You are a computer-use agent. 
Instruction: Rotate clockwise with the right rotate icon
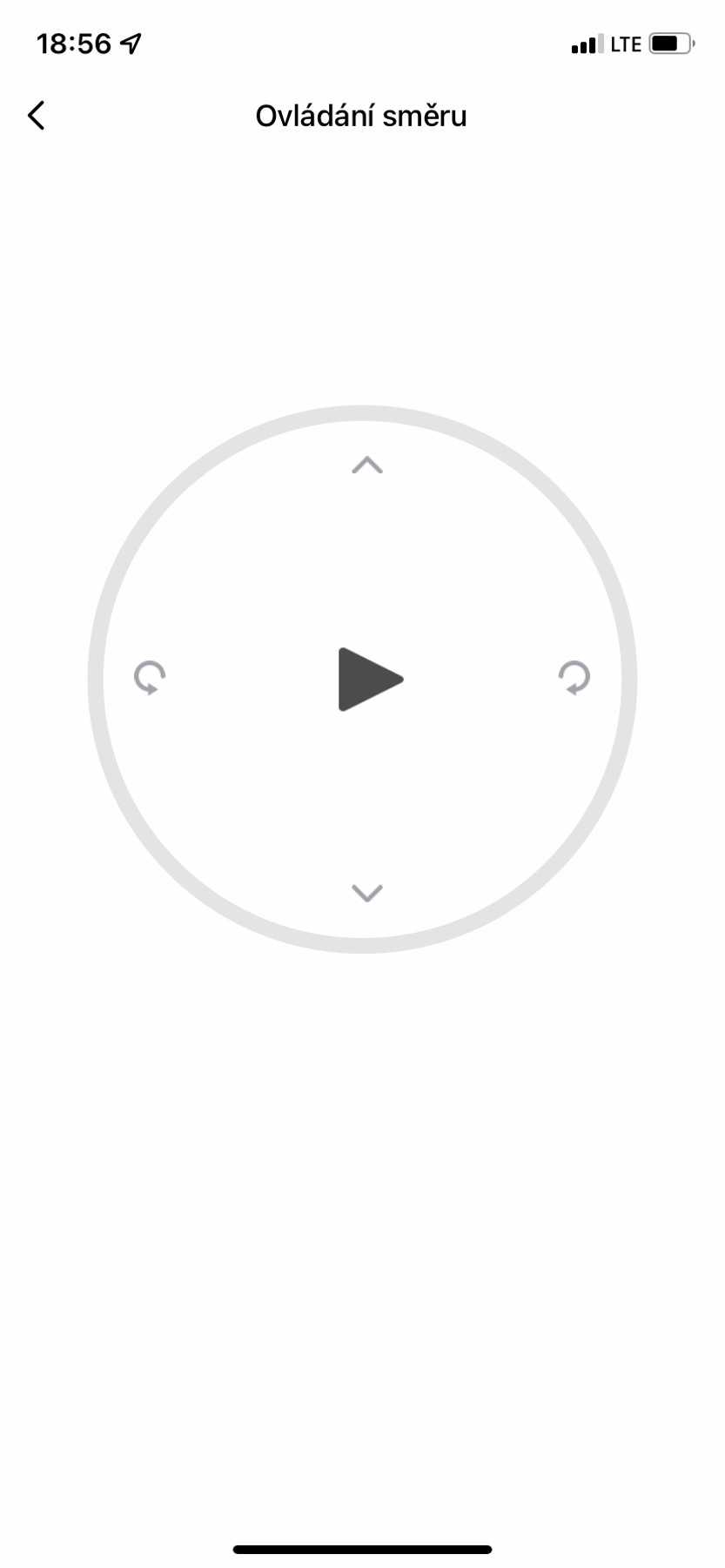574,678
